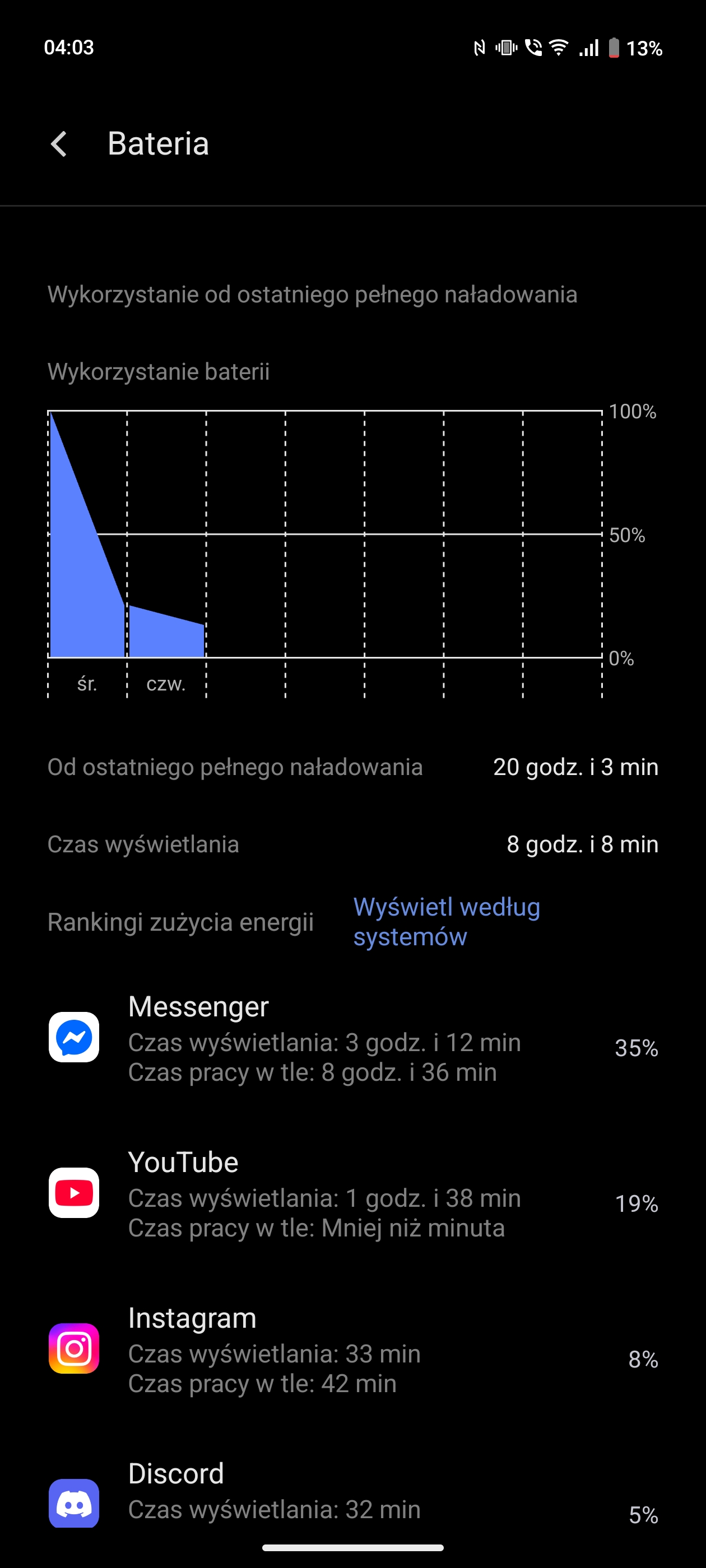Tap the 'Wyświetl według systemów' link

(x=447, y=922)
